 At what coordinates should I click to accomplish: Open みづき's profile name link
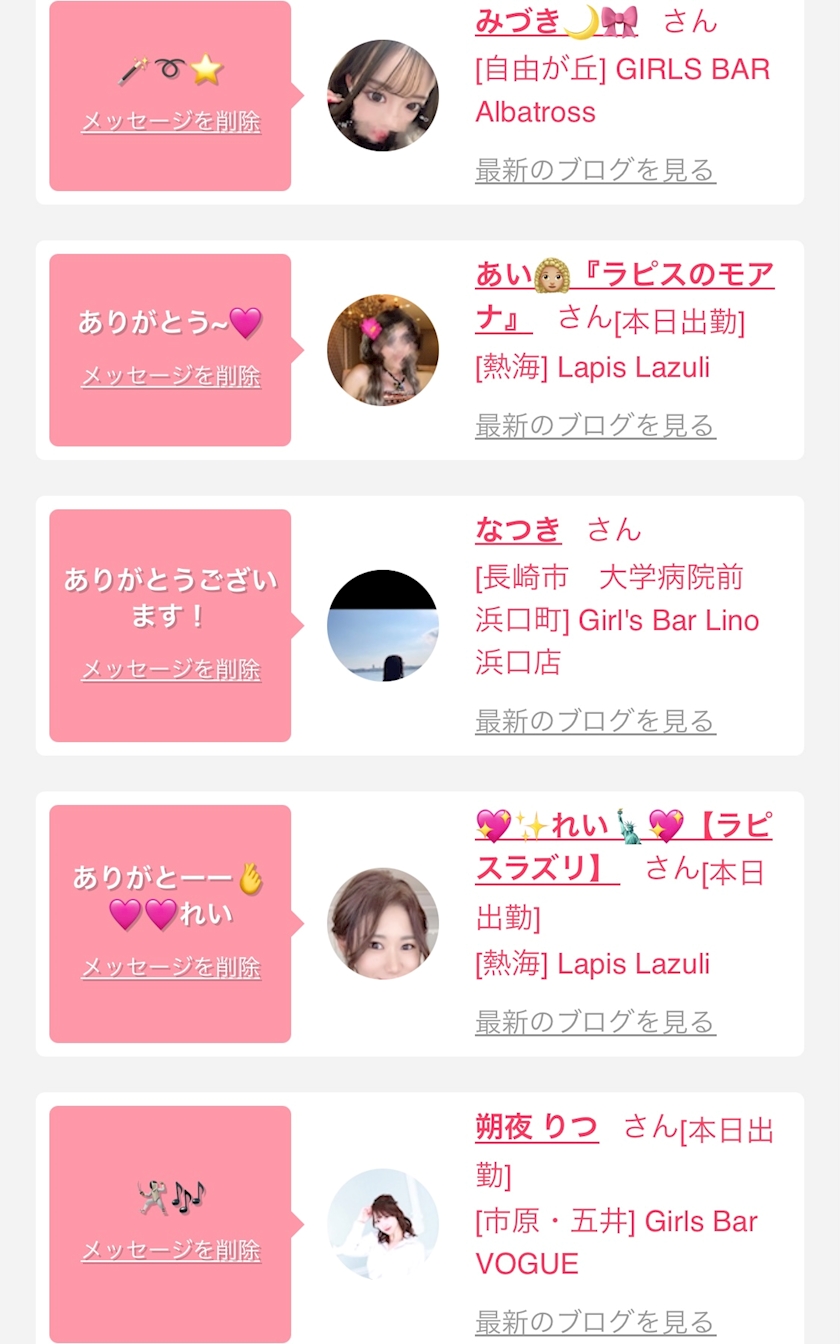coord(556,21)
